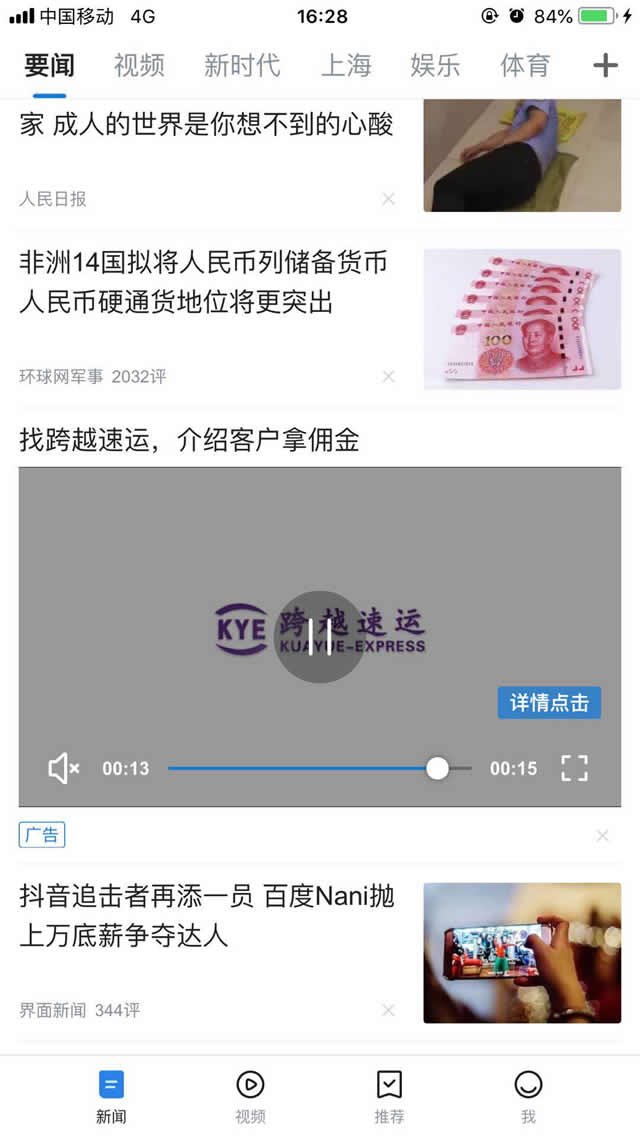Viewport: 640px width, 1138px height.
Task: Pause the 跨越速运 ad video
Action: [x=320, y=637]
